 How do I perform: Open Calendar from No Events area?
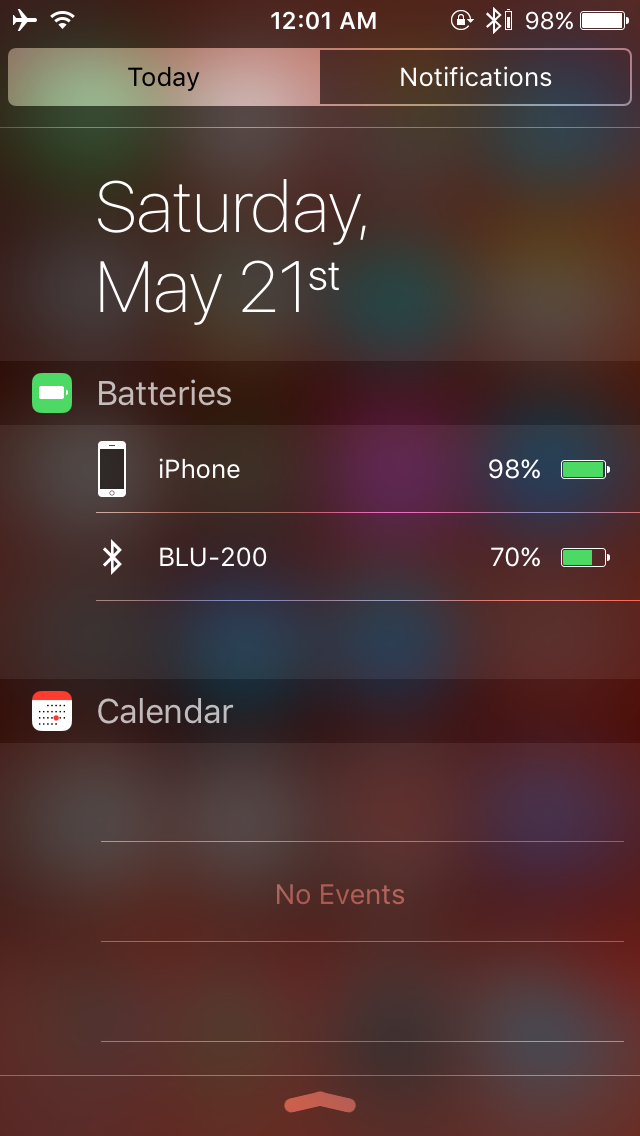340,895
